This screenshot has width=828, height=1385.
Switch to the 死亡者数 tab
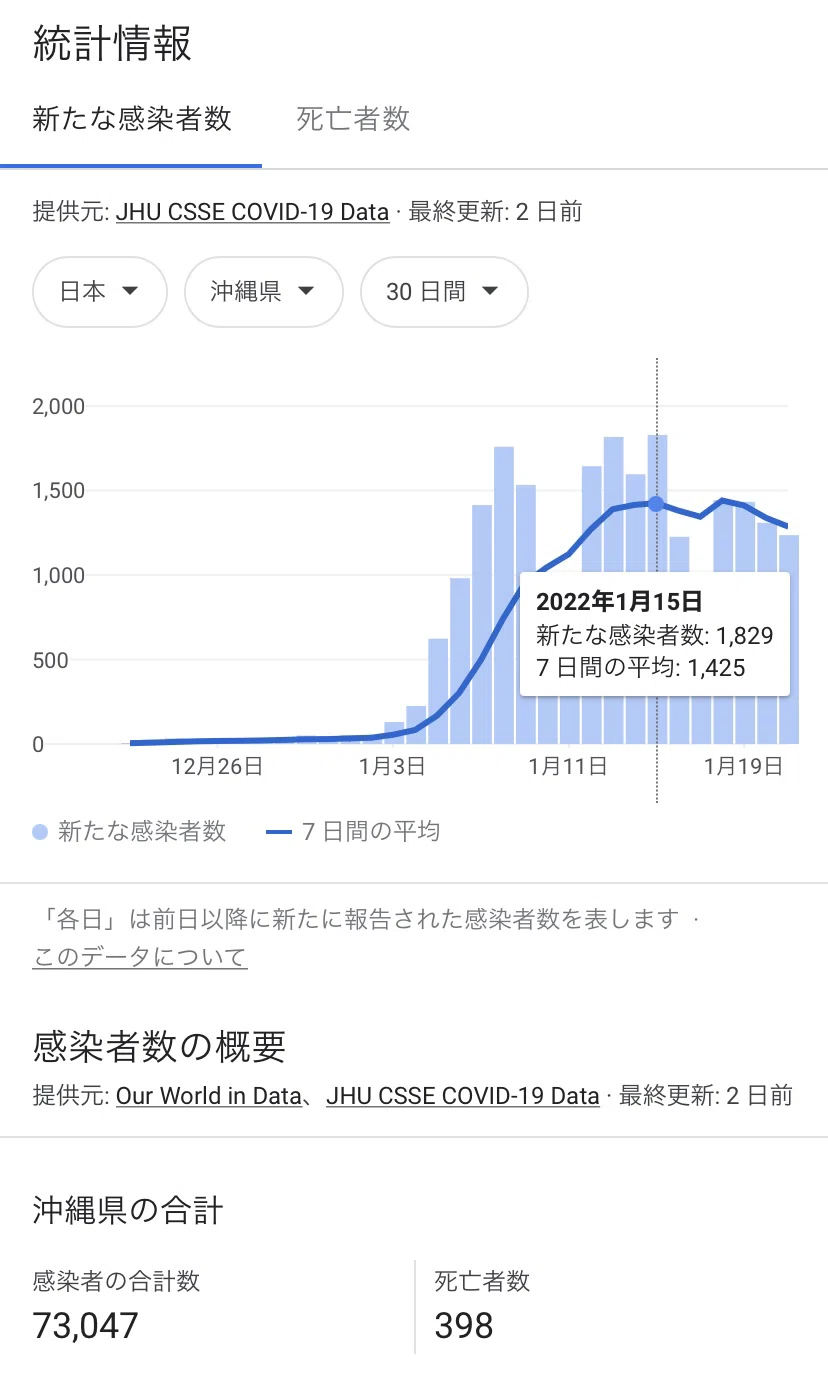[353, 119]
